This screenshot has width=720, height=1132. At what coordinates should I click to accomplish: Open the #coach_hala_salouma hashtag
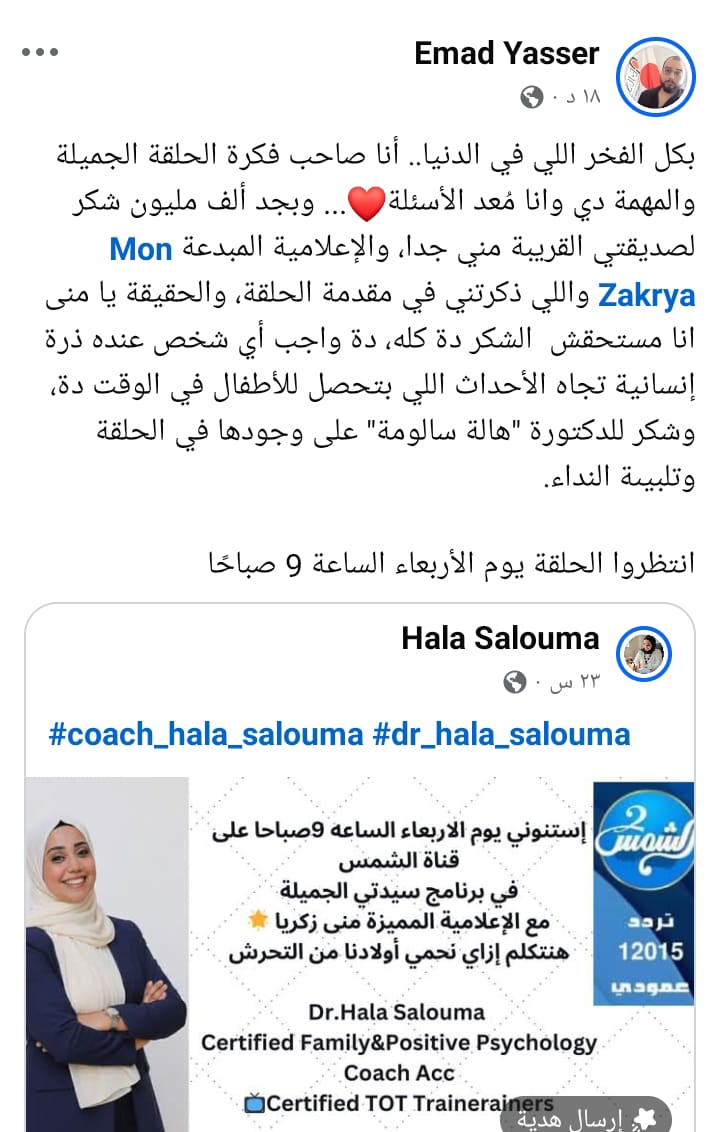point(206,735)
